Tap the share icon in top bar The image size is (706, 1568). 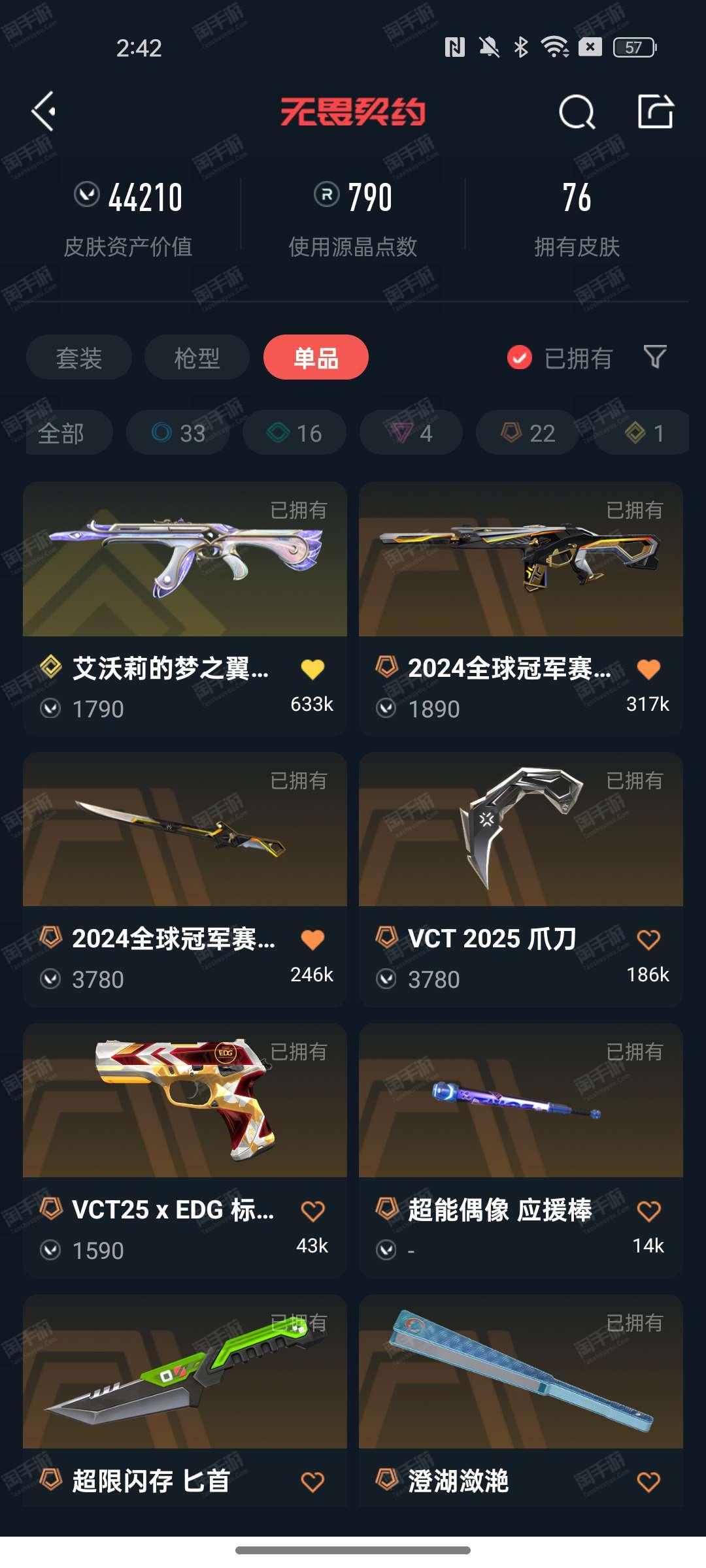click(x=655, y=111)
